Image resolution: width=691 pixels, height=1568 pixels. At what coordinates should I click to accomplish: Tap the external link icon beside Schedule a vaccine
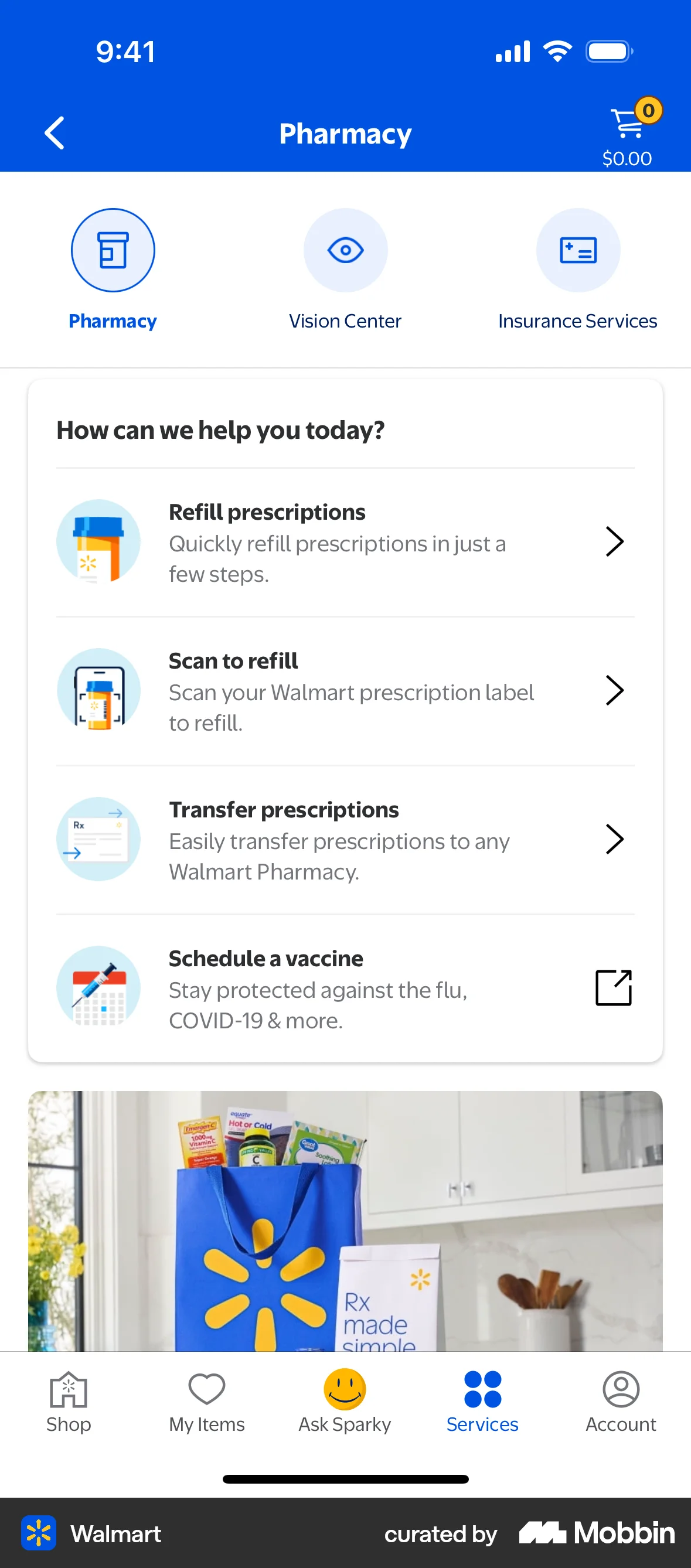pyautogui.click(x=614, y=988)
